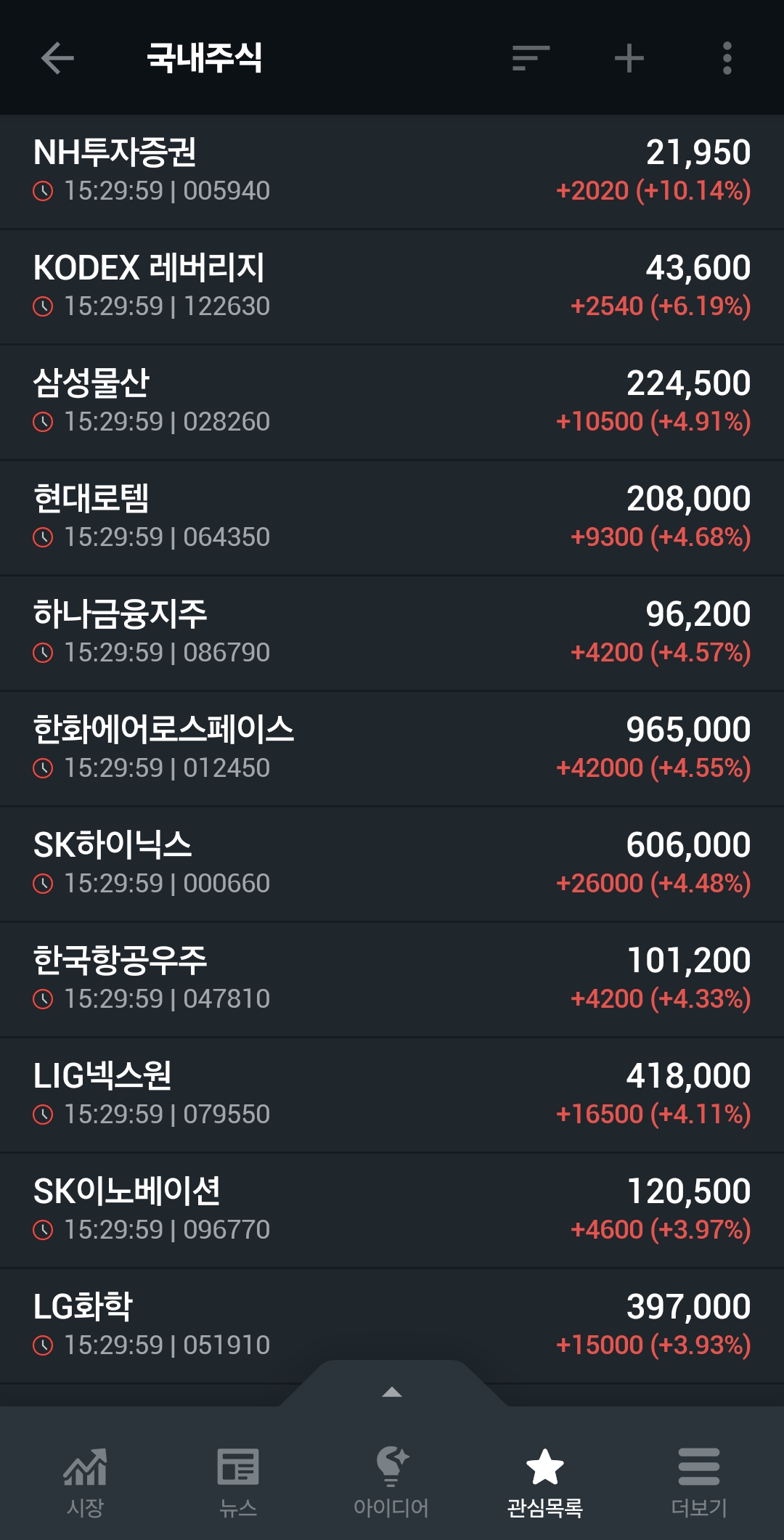Go back using the arrow icon
The height and width of the screenshot is (1540, 784).
57,58
